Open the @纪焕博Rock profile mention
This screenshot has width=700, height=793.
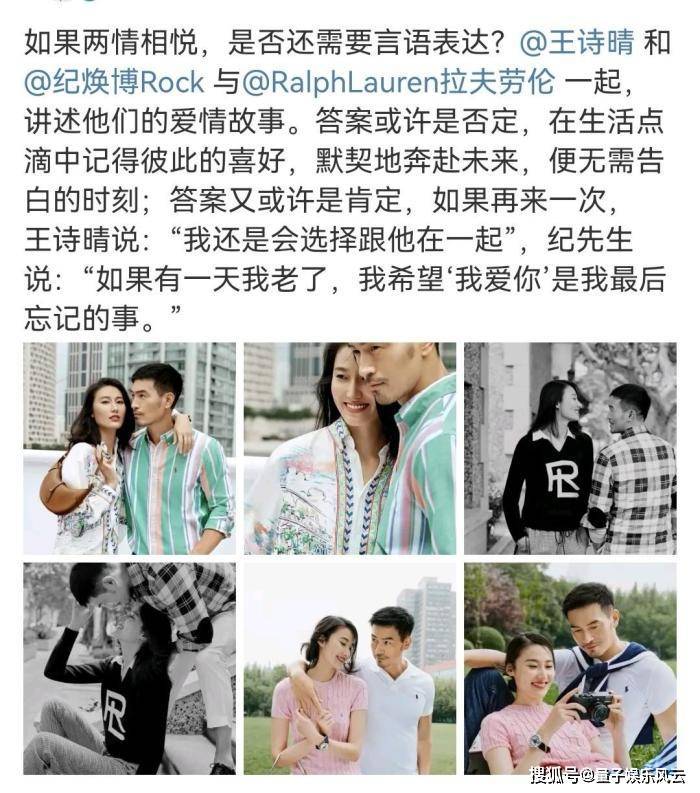tap(114, 81)
